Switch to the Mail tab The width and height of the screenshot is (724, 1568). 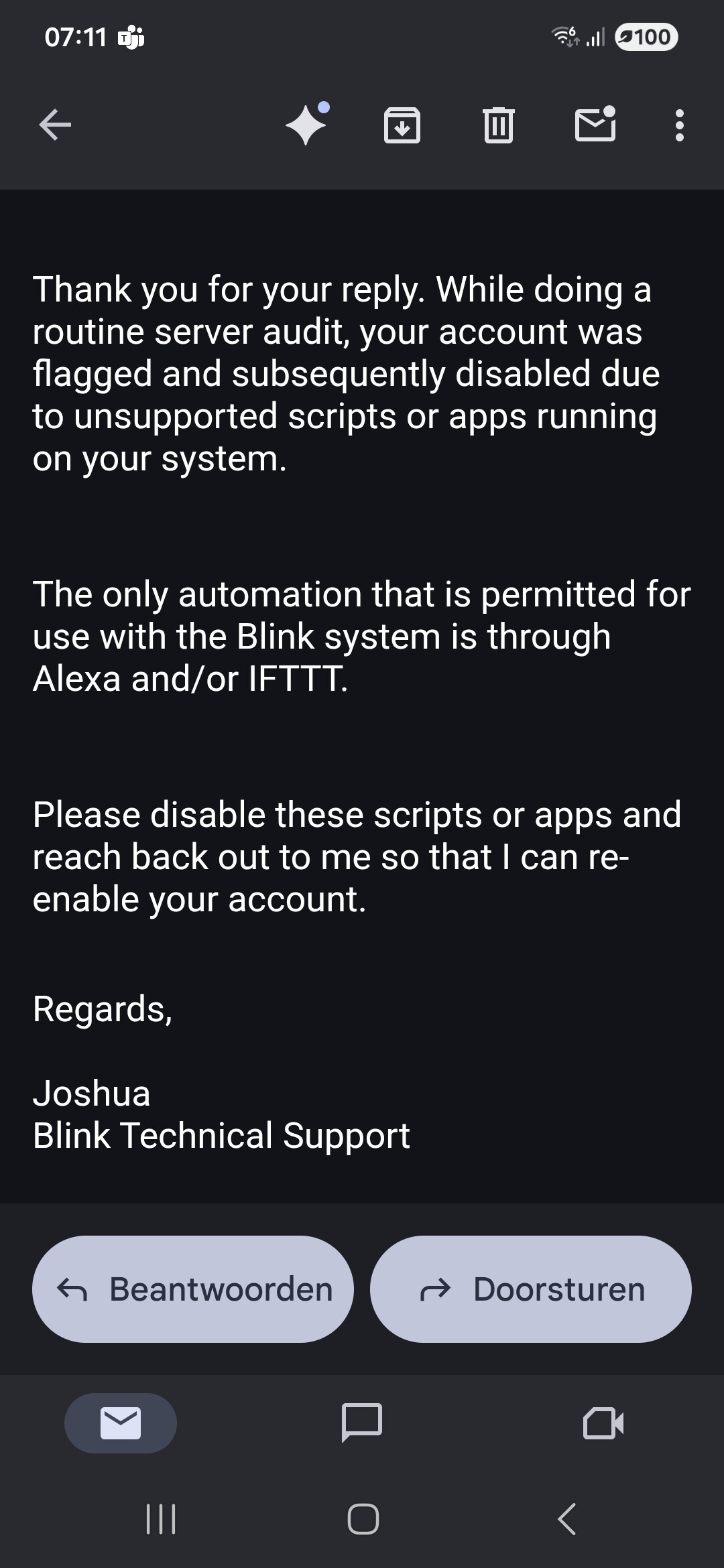coord(121,1423)
